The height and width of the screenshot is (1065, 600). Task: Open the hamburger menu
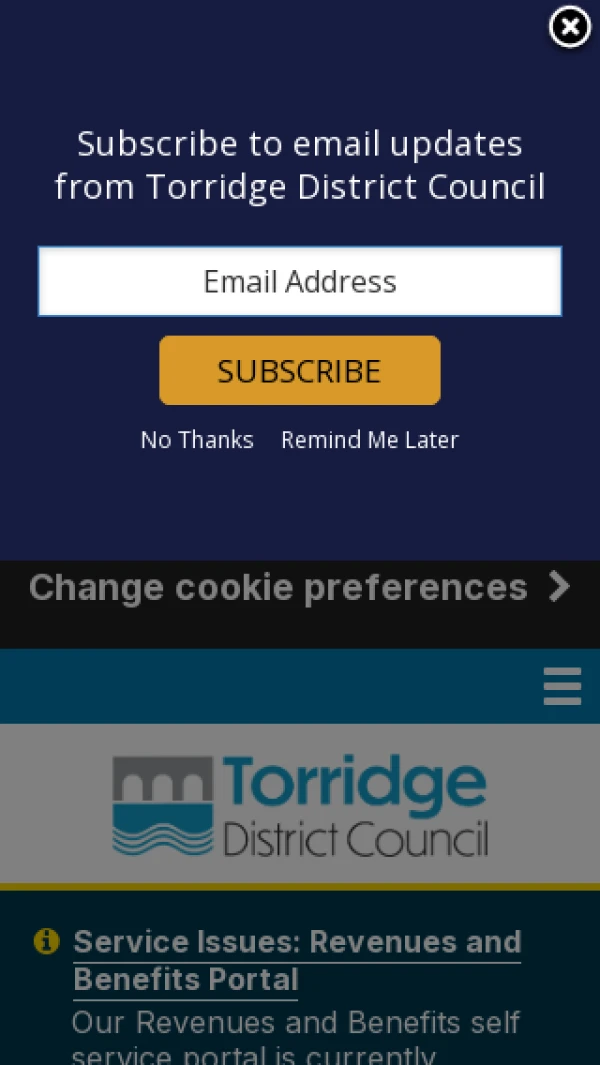point(562,687)
